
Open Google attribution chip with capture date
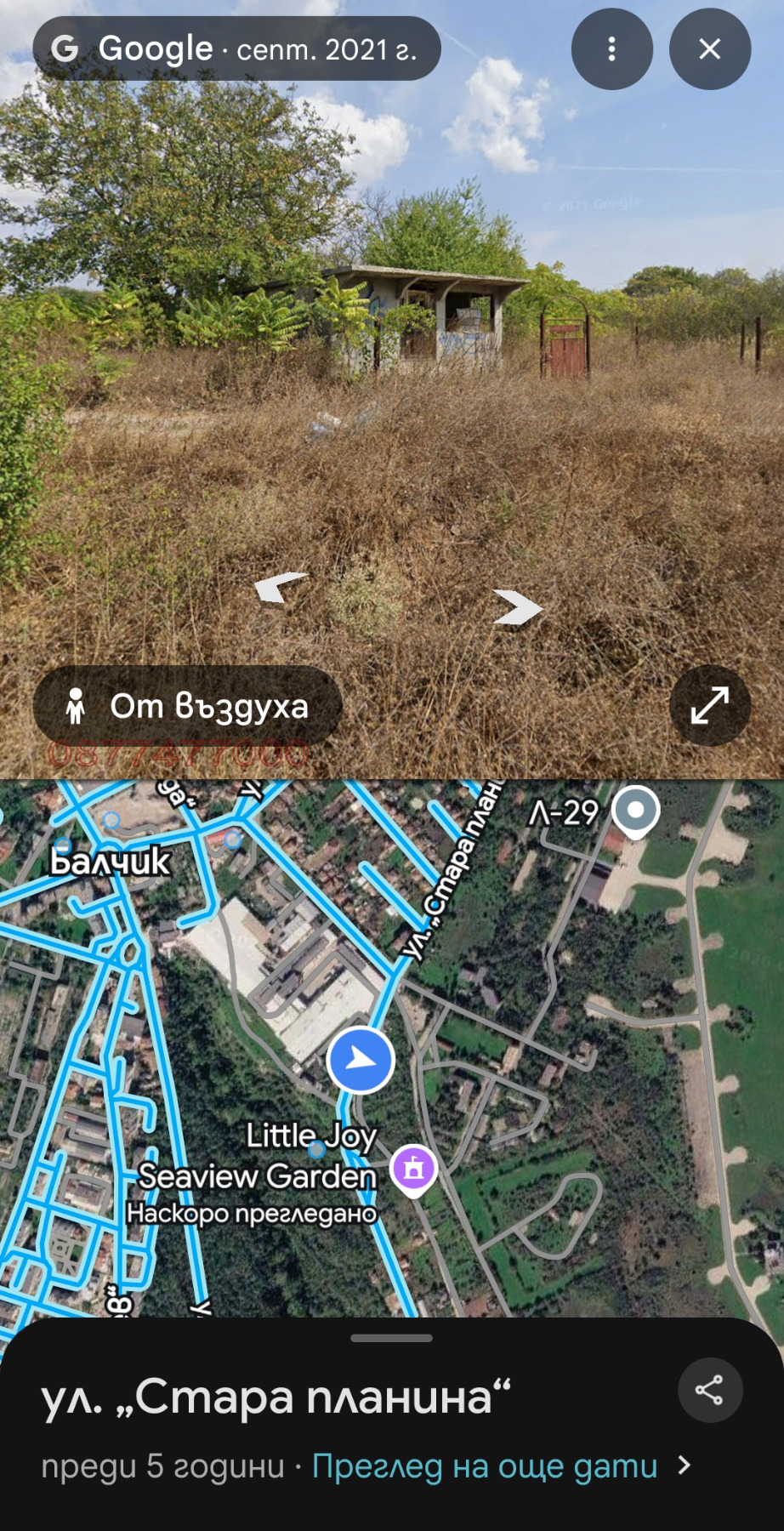pyautogui.click(x=236, y=48)
